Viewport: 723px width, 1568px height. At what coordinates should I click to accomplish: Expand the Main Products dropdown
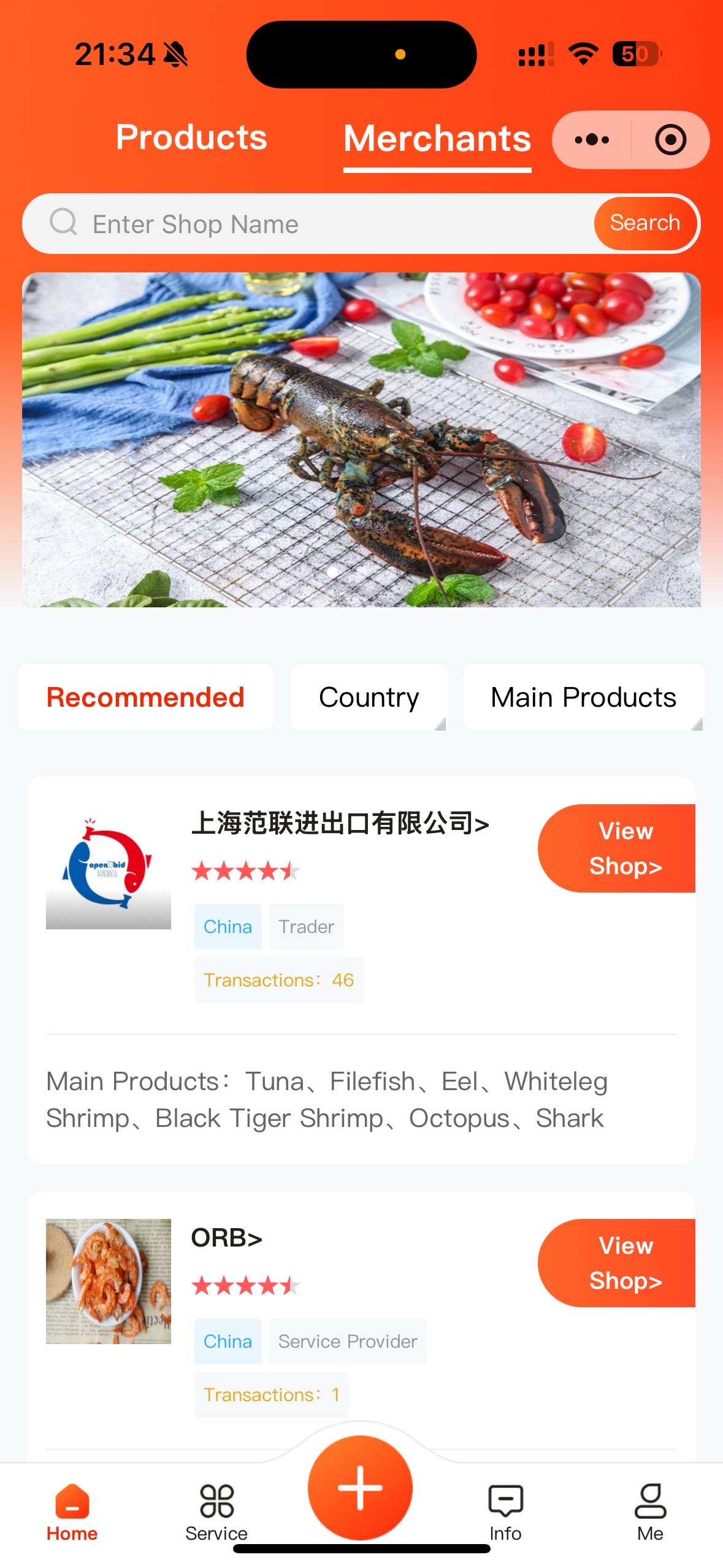pos(583,698)
